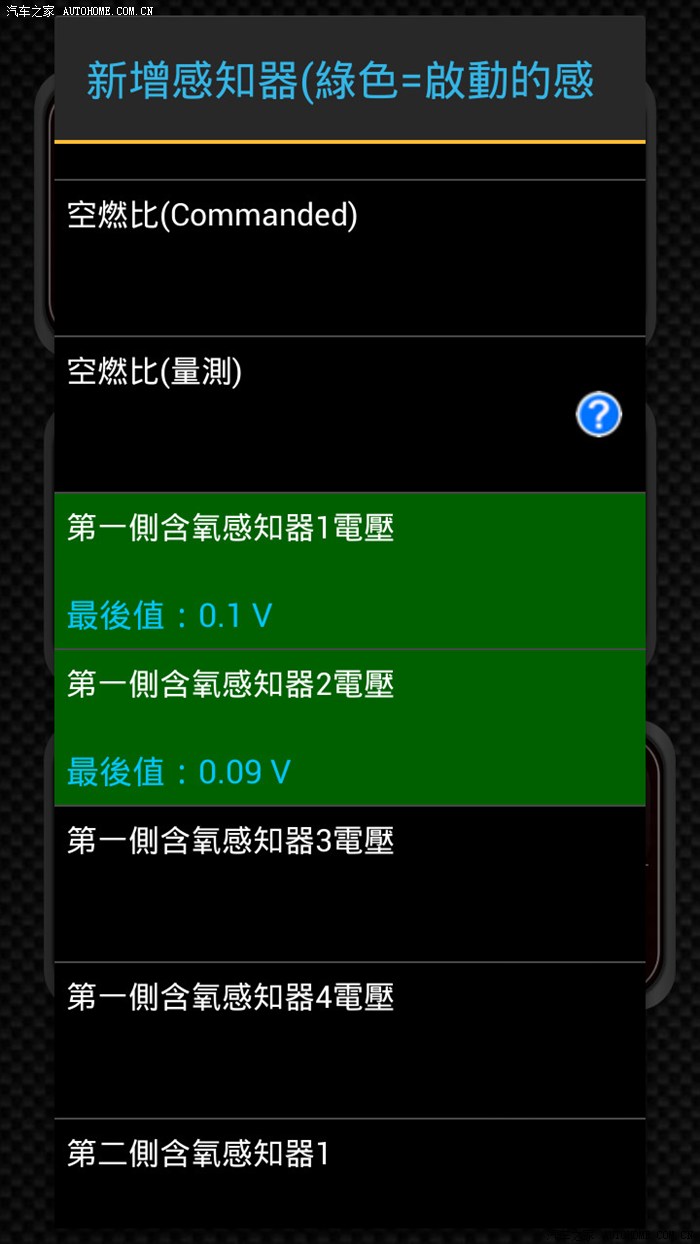Select the 空燃比(量測) sensor row
The width and height of the screenshot is (700, 1244).
tap(300, 414)
